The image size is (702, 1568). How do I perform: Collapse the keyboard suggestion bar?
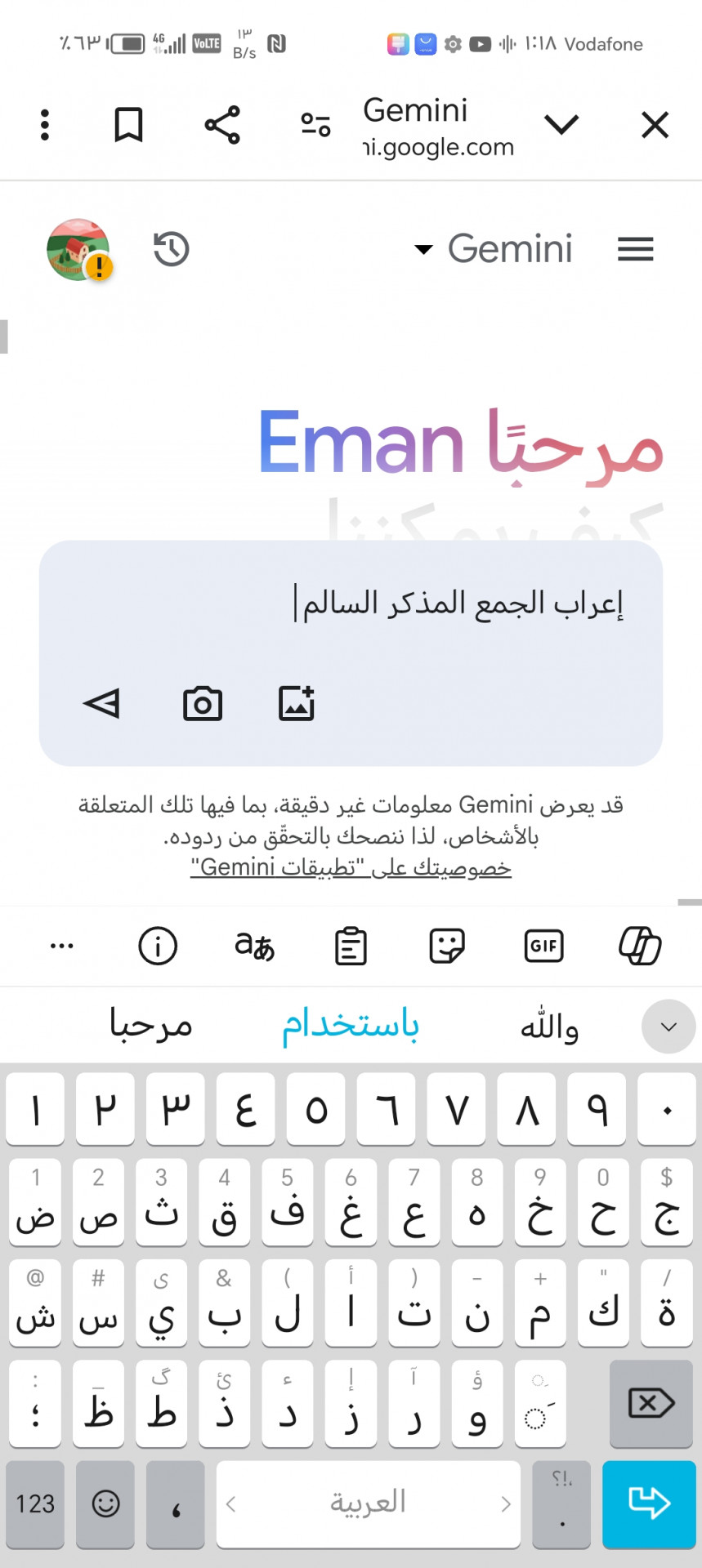click(x=668, y=1027)
